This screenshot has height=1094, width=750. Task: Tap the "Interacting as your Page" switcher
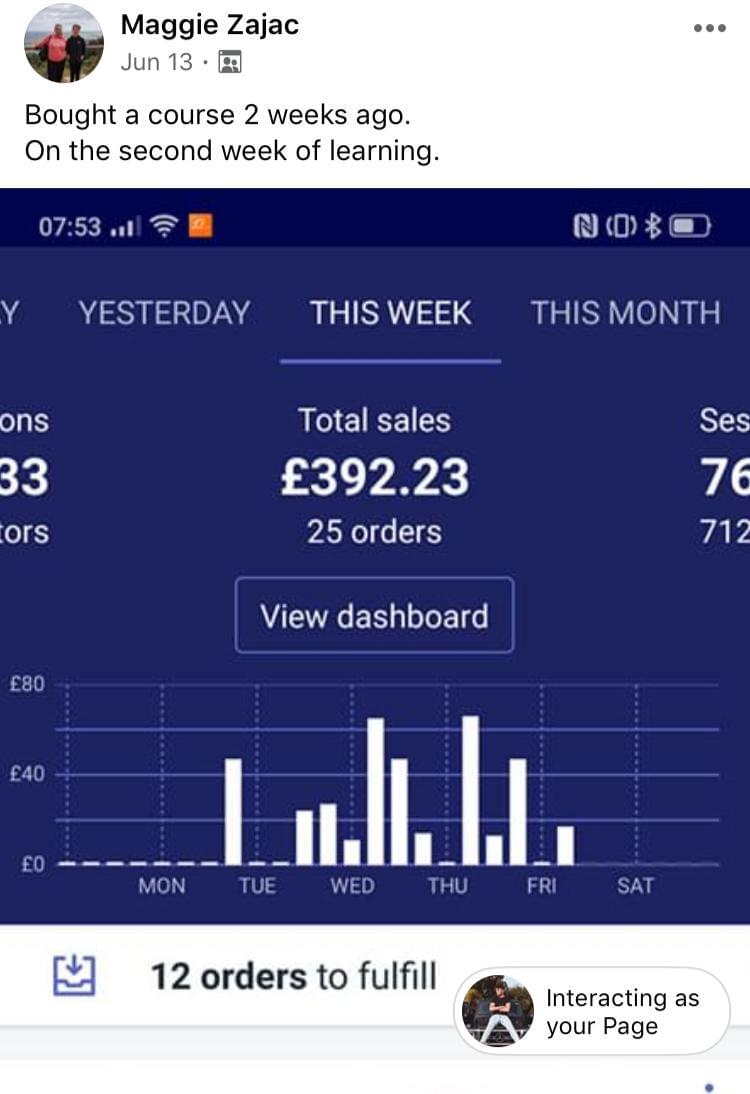tap(593, 1011)
